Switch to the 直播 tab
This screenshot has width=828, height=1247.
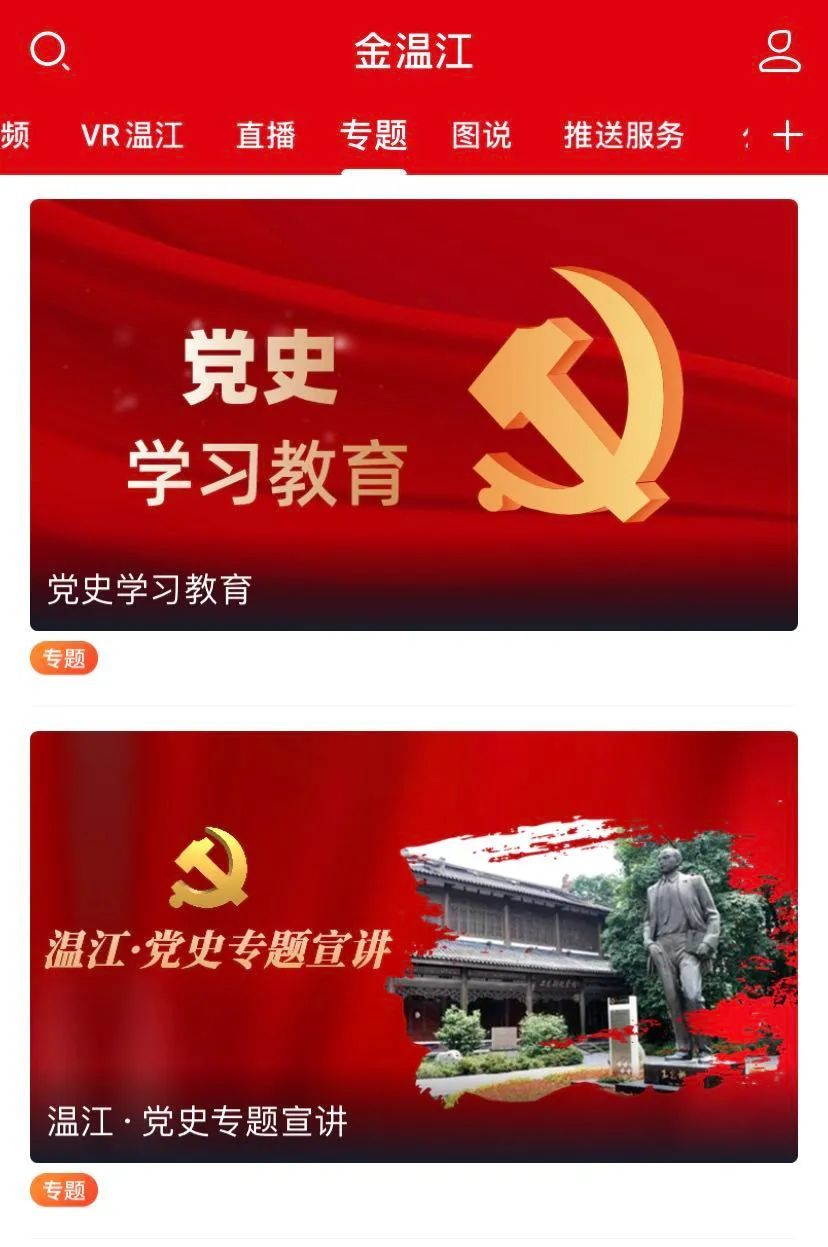coord(265,135)
